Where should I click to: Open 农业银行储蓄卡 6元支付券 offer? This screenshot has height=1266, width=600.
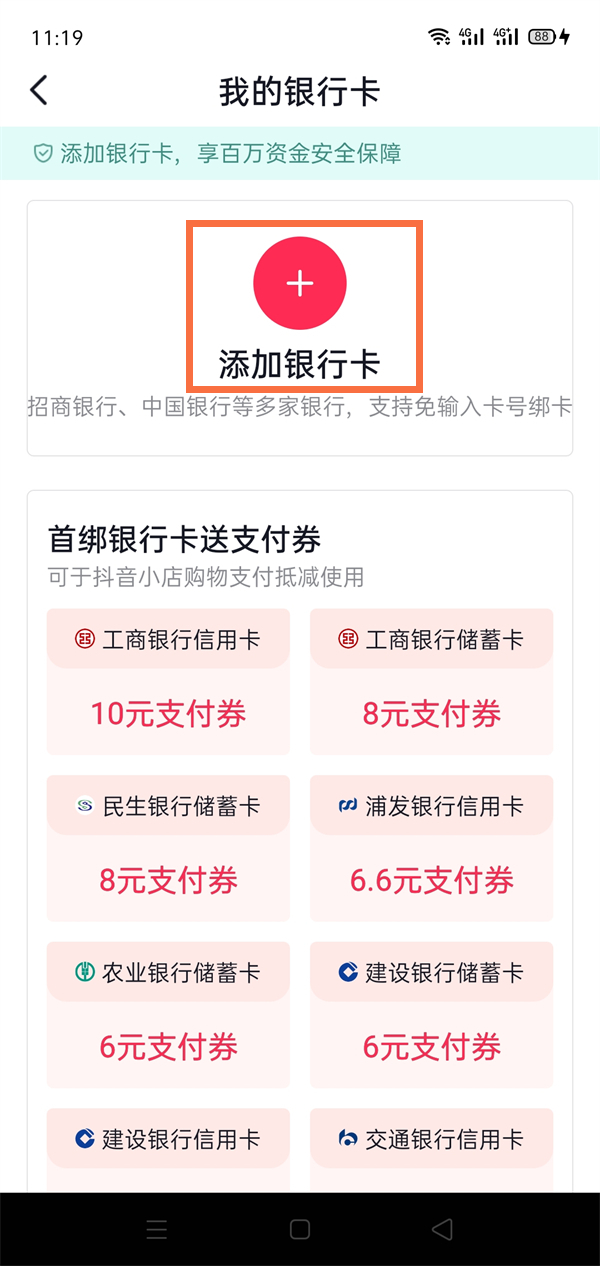tap(168, 1014)
